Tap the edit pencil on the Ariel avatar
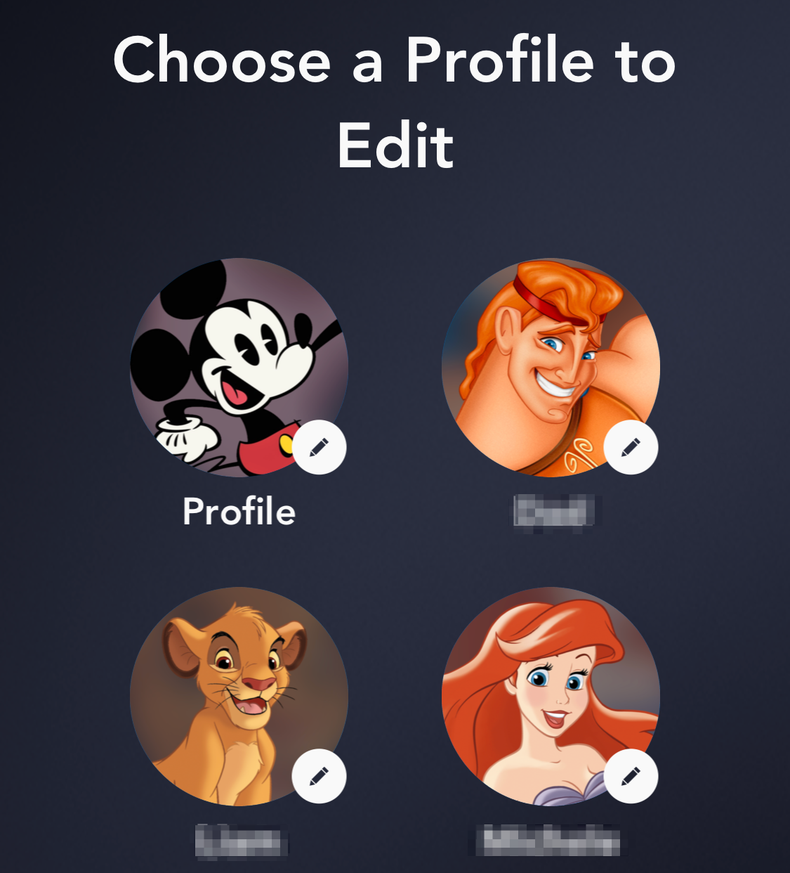Viewport: 790px width, 873px height. (631, 775)
